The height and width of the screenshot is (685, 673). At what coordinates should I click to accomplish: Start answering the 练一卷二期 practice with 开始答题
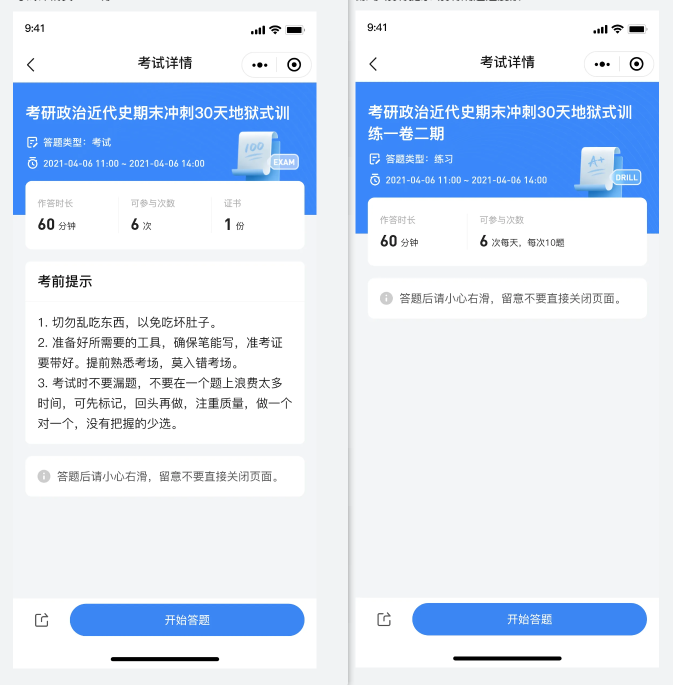[529, 619]
